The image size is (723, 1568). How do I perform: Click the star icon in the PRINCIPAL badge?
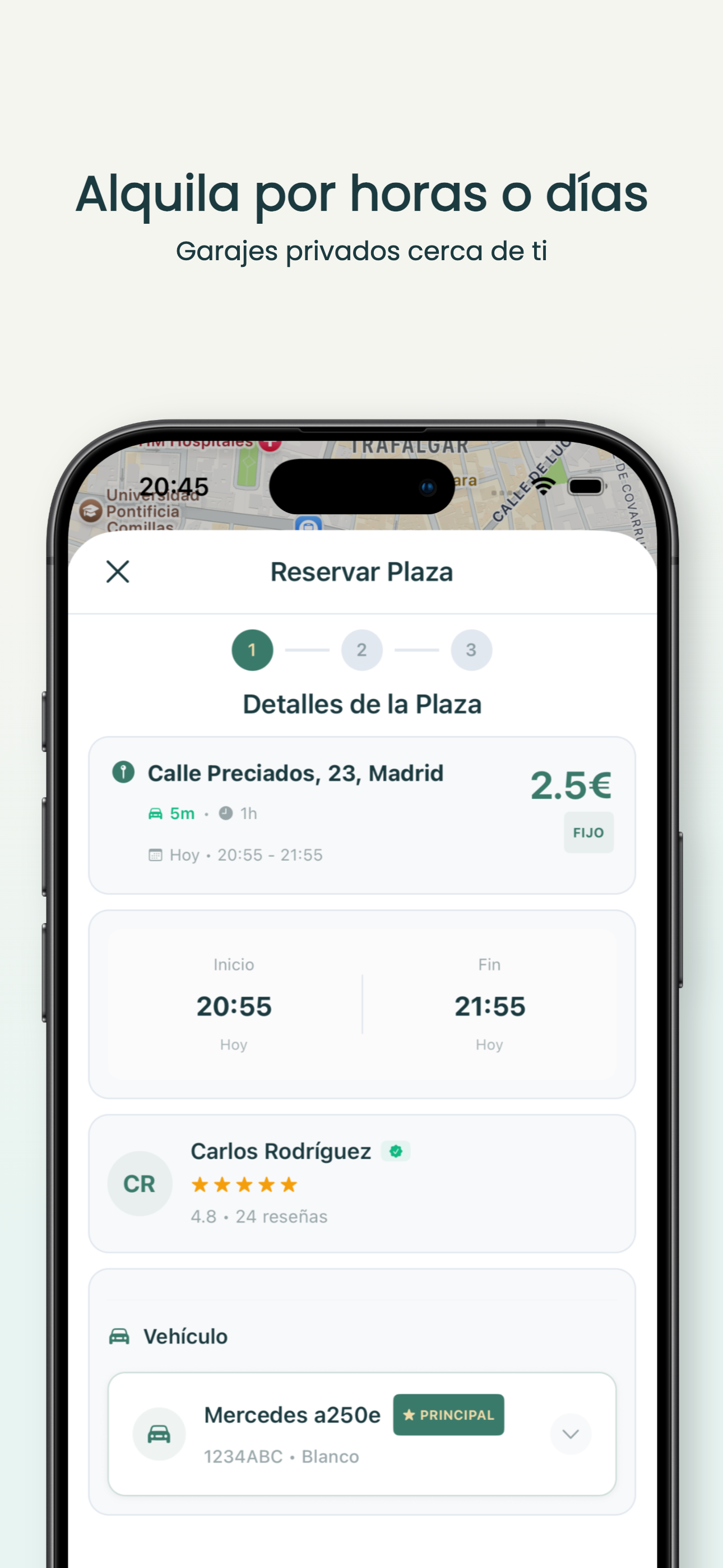409,1415
